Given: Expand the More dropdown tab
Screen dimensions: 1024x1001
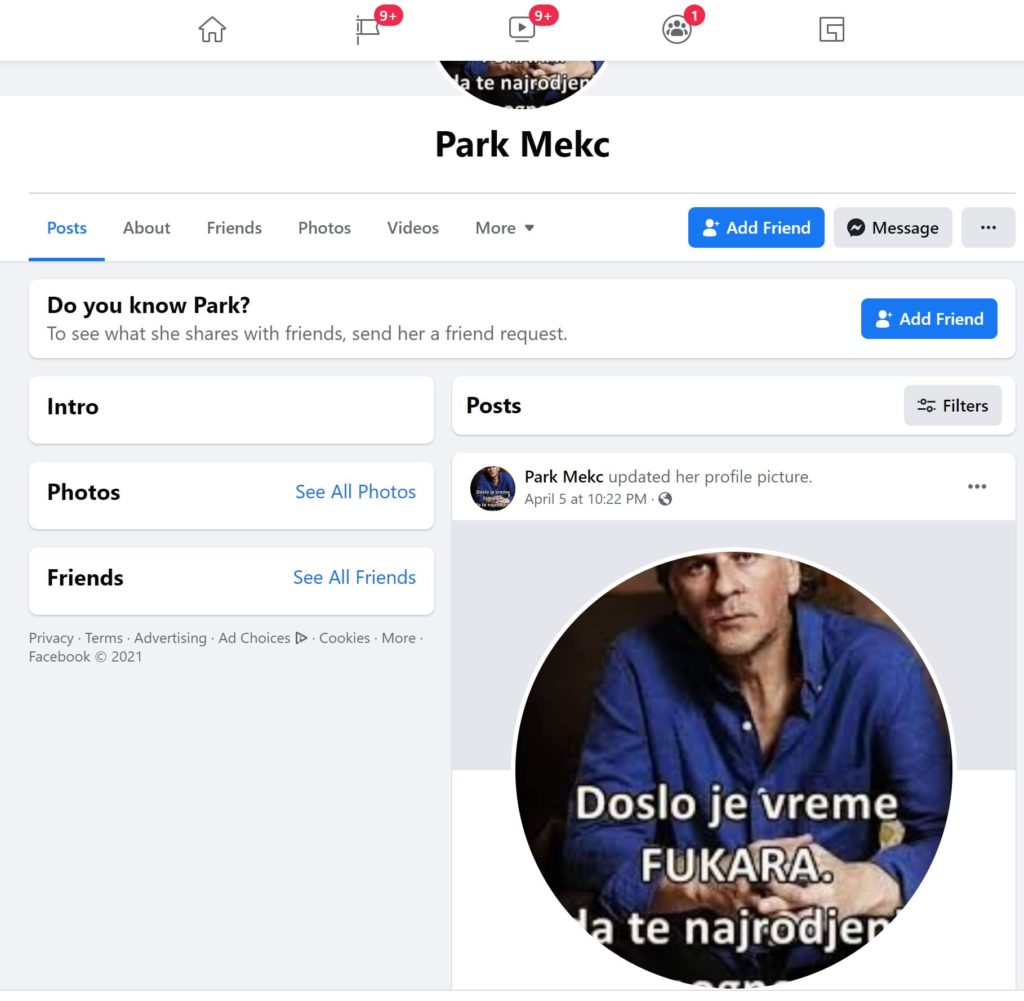Looking at the screenshot, I should point(504,228).
